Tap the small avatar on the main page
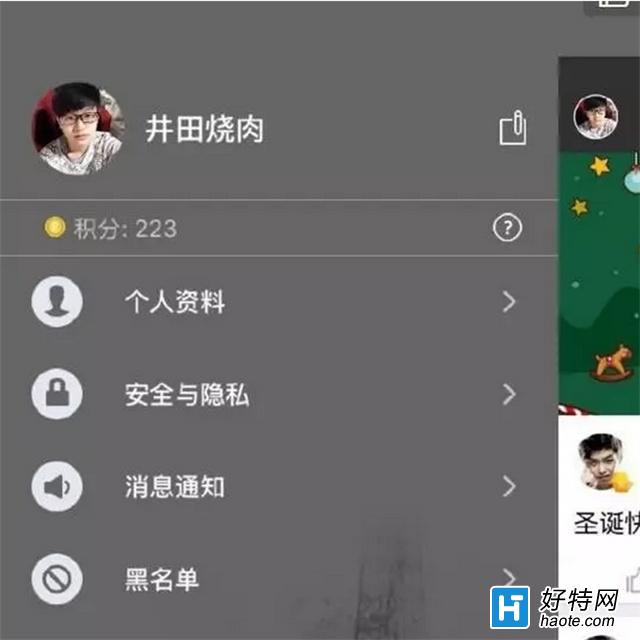 click(x=595, y=117)
